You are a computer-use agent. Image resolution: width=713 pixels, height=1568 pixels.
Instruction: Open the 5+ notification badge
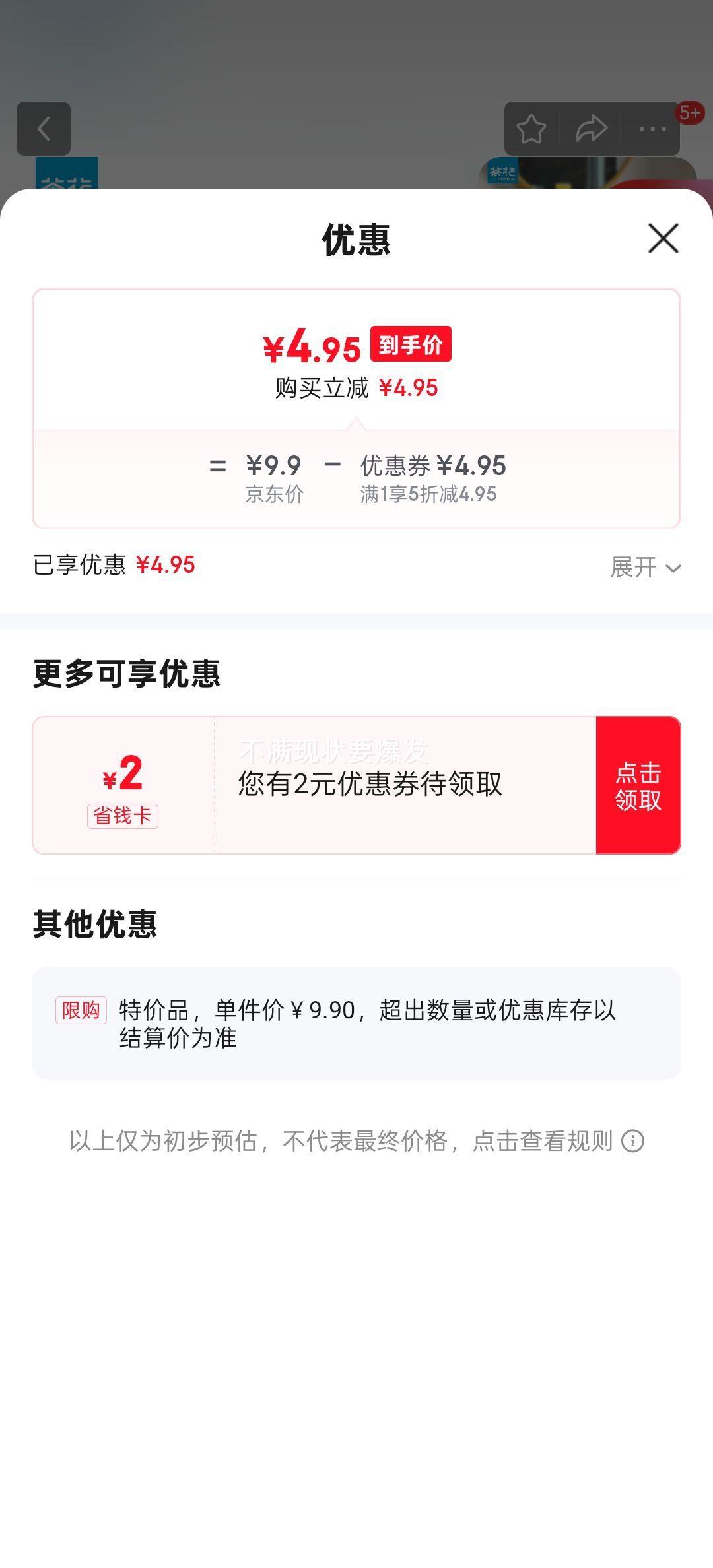[690, 114]
